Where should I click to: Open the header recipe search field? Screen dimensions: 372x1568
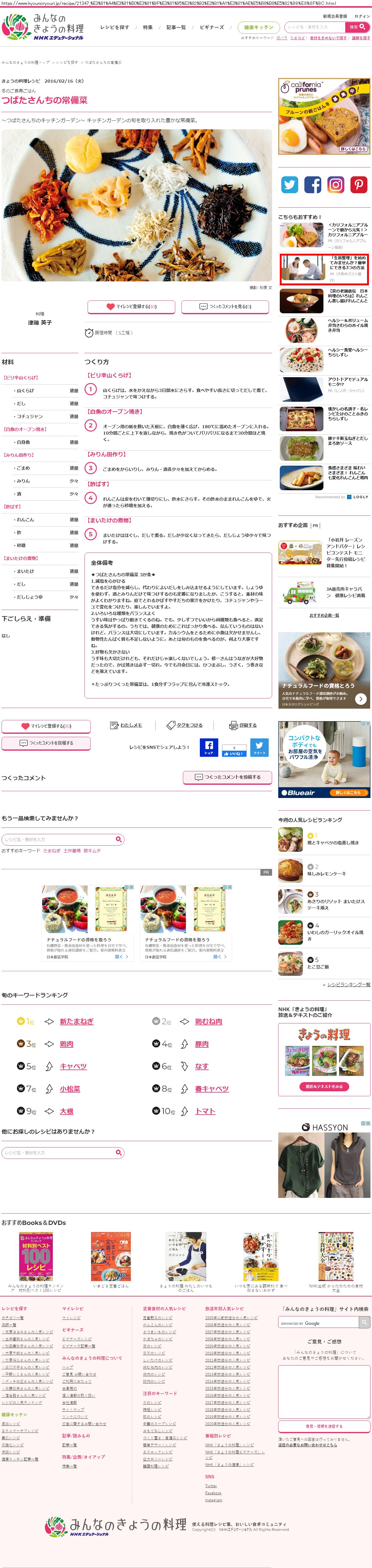tap(314, 27)
